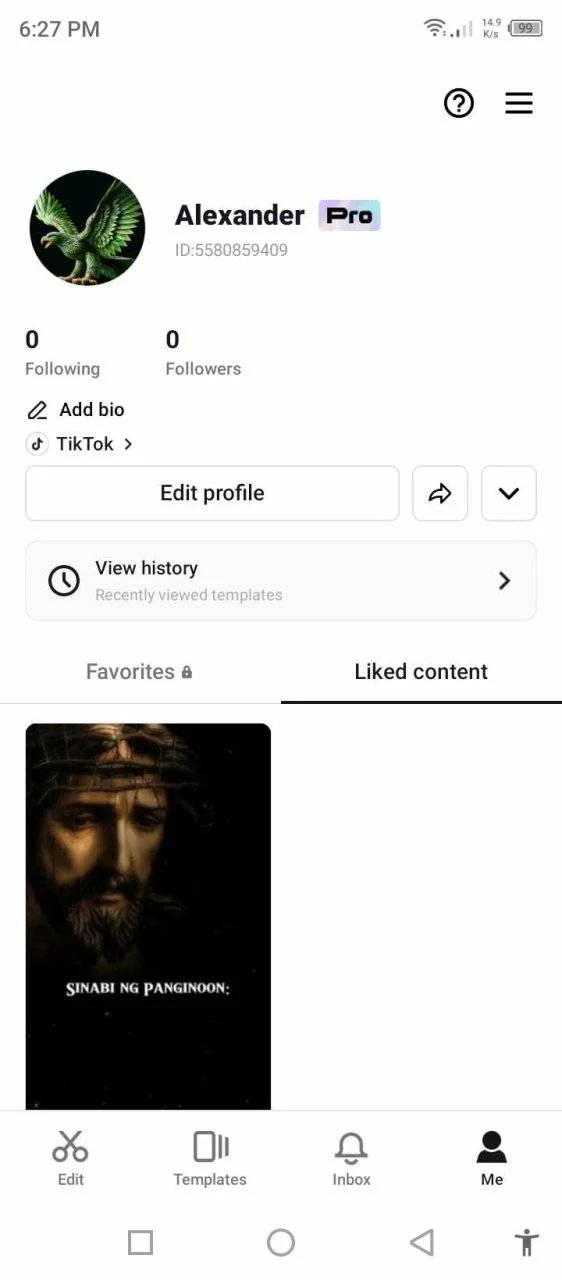
Task: Go to the Edit tab
Action: (x=70, y=1158)
